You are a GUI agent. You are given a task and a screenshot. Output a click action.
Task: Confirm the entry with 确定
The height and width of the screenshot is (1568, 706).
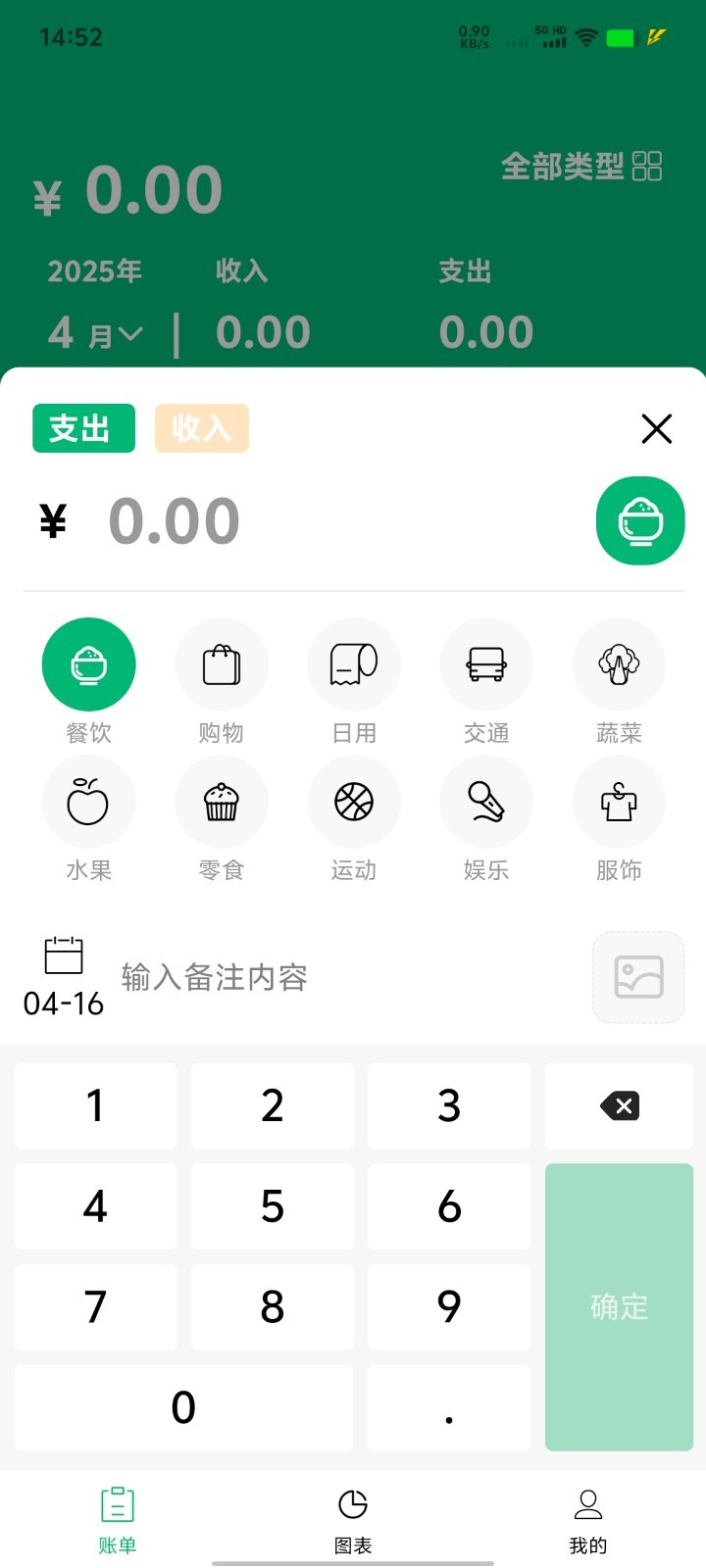pyautogui.click(x=619, y=1306)
